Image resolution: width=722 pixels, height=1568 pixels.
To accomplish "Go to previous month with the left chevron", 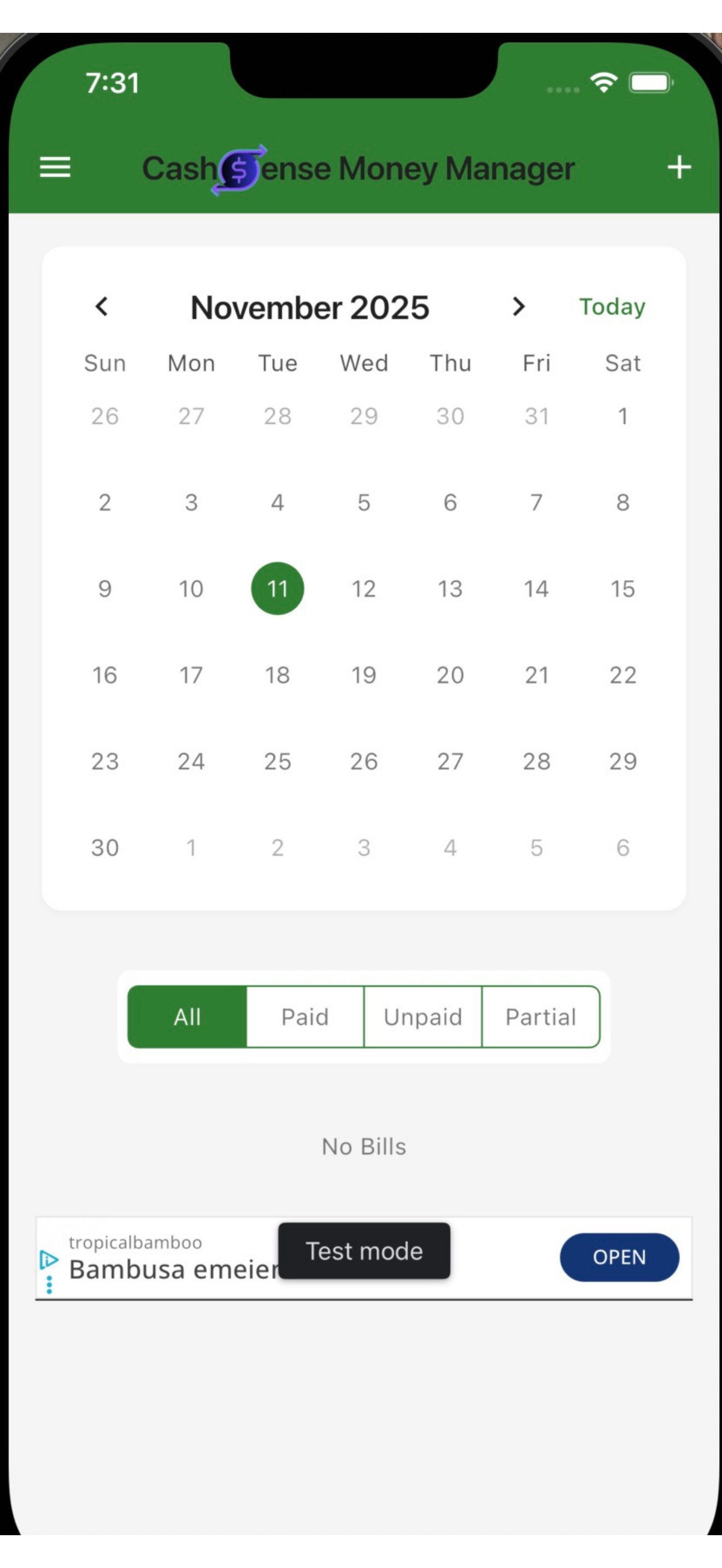I will [x=102, y=307].
